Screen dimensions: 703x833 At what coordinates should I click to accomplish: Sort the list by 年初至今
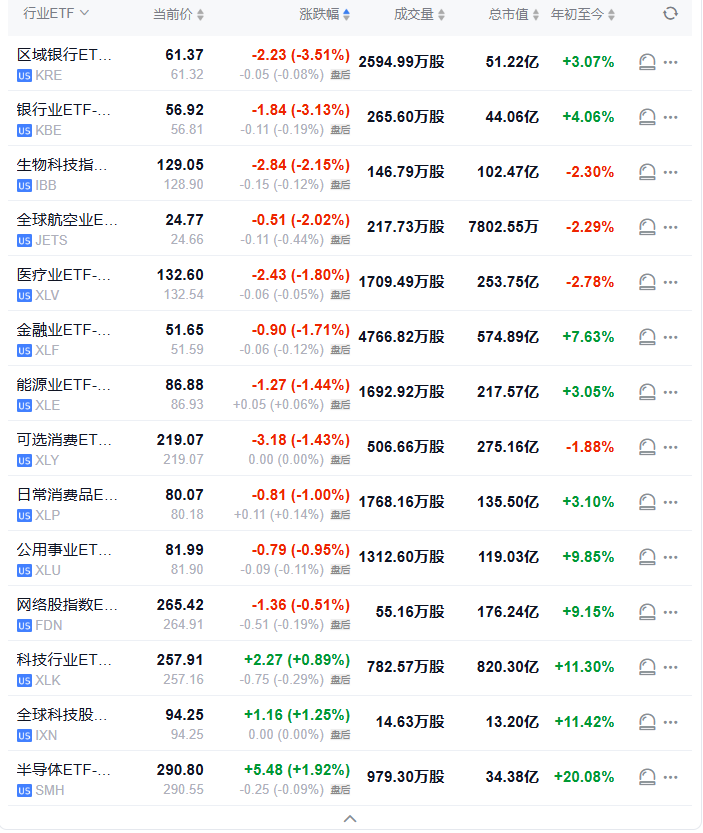point(583,15)
